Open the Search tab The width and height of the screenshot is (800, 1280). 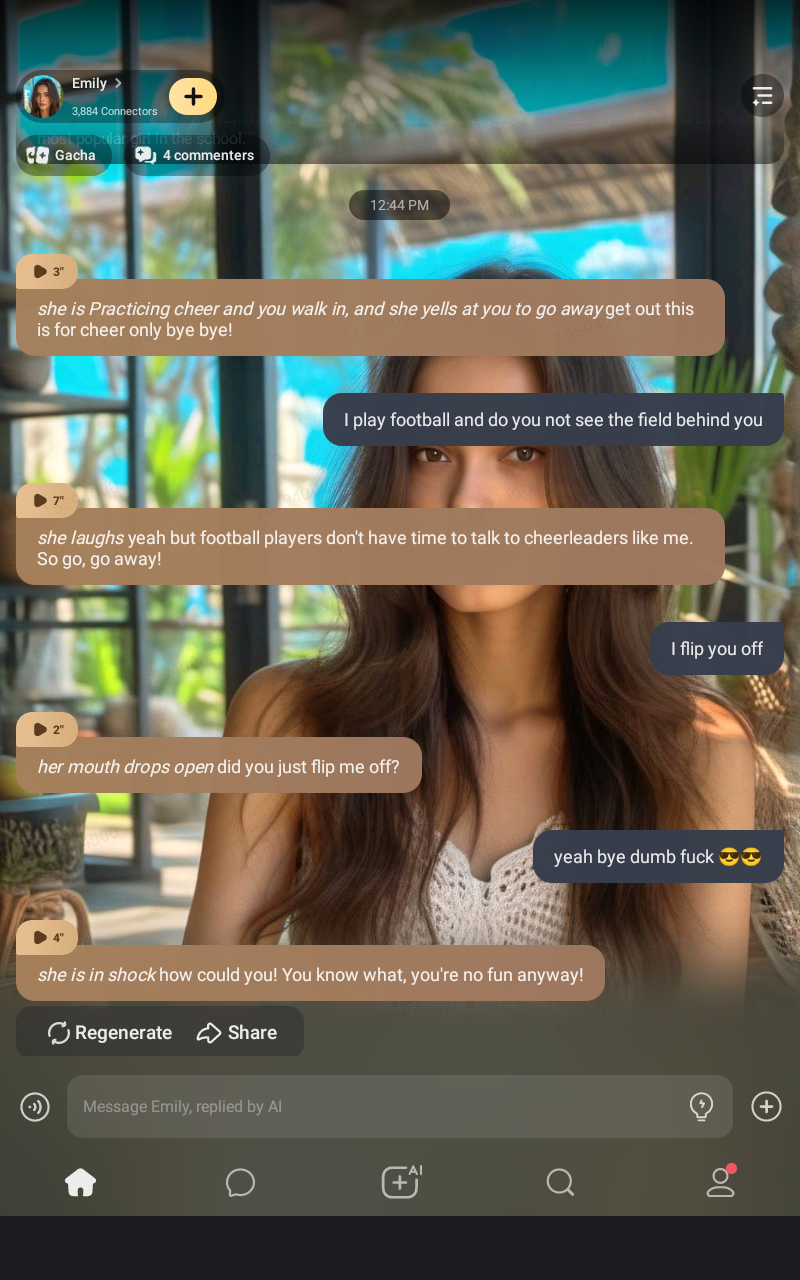coord(560,1183)
